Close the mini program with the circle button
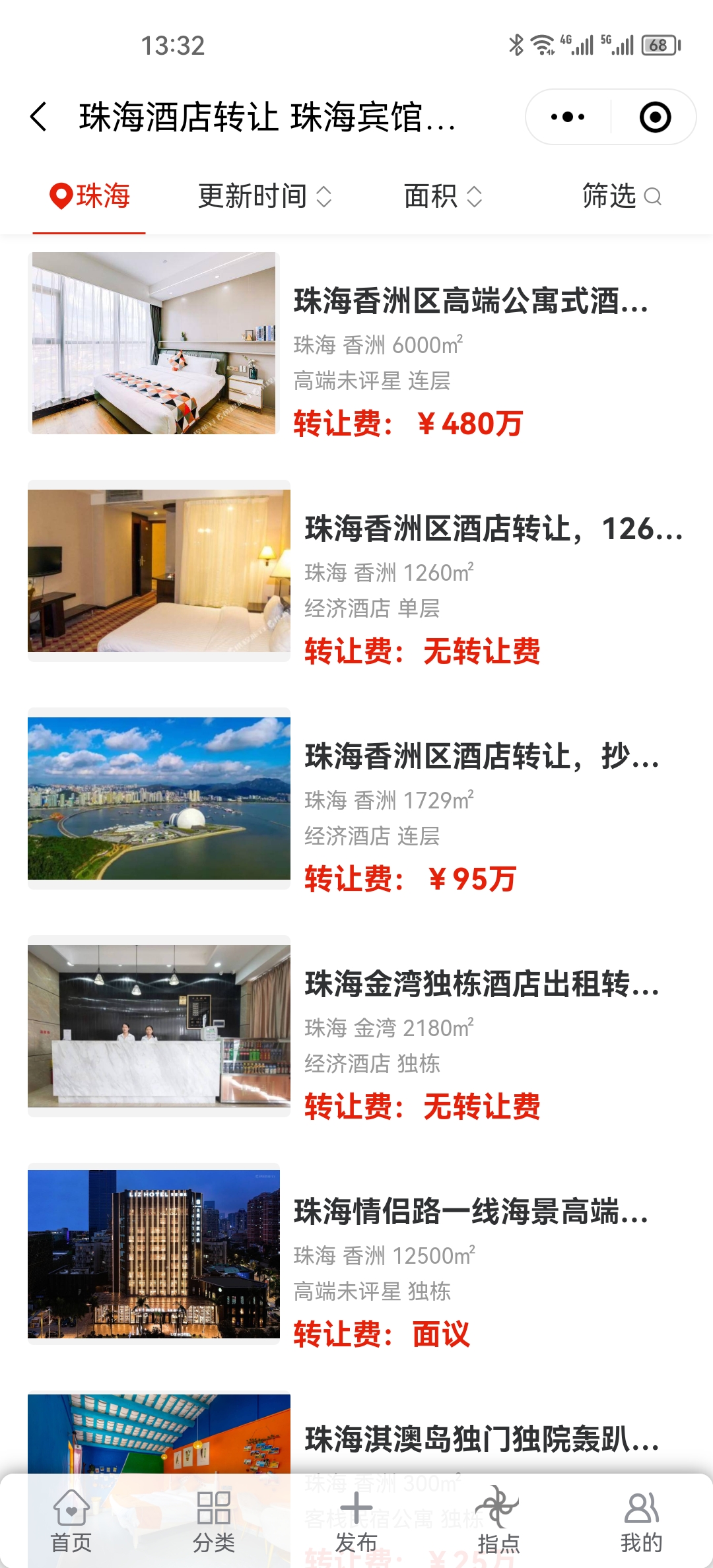713x1568 pixels. pos(655,117)
